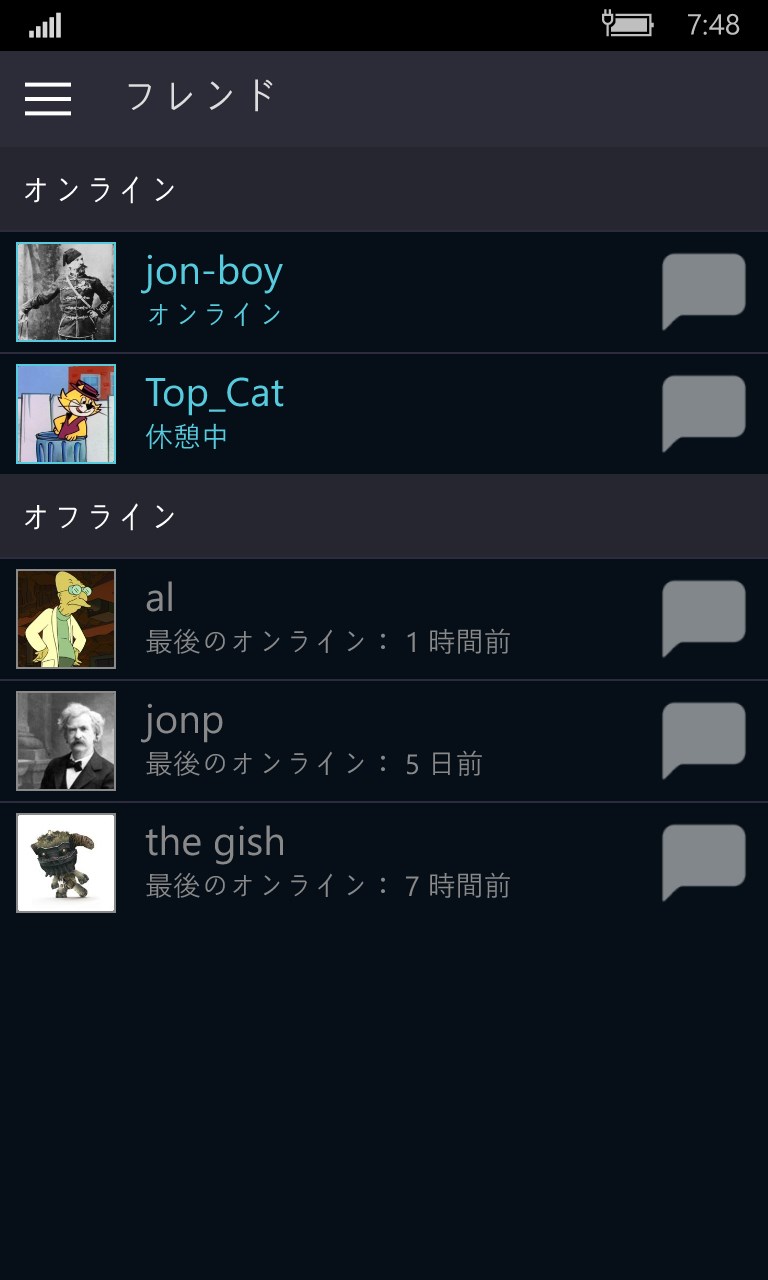Click the message icon for Top_Cat
The width and height of the screenshot is (768, 1280).
tap(705, 413)
